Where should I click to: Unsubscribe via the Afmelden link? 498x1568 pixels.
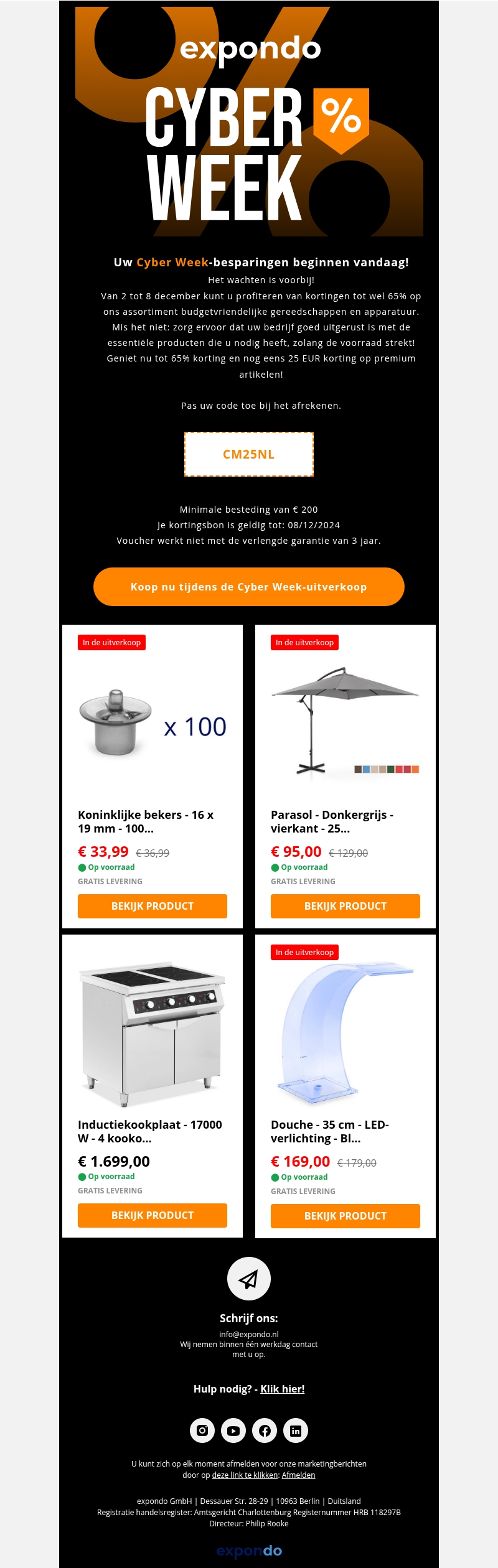(298, 1475)
